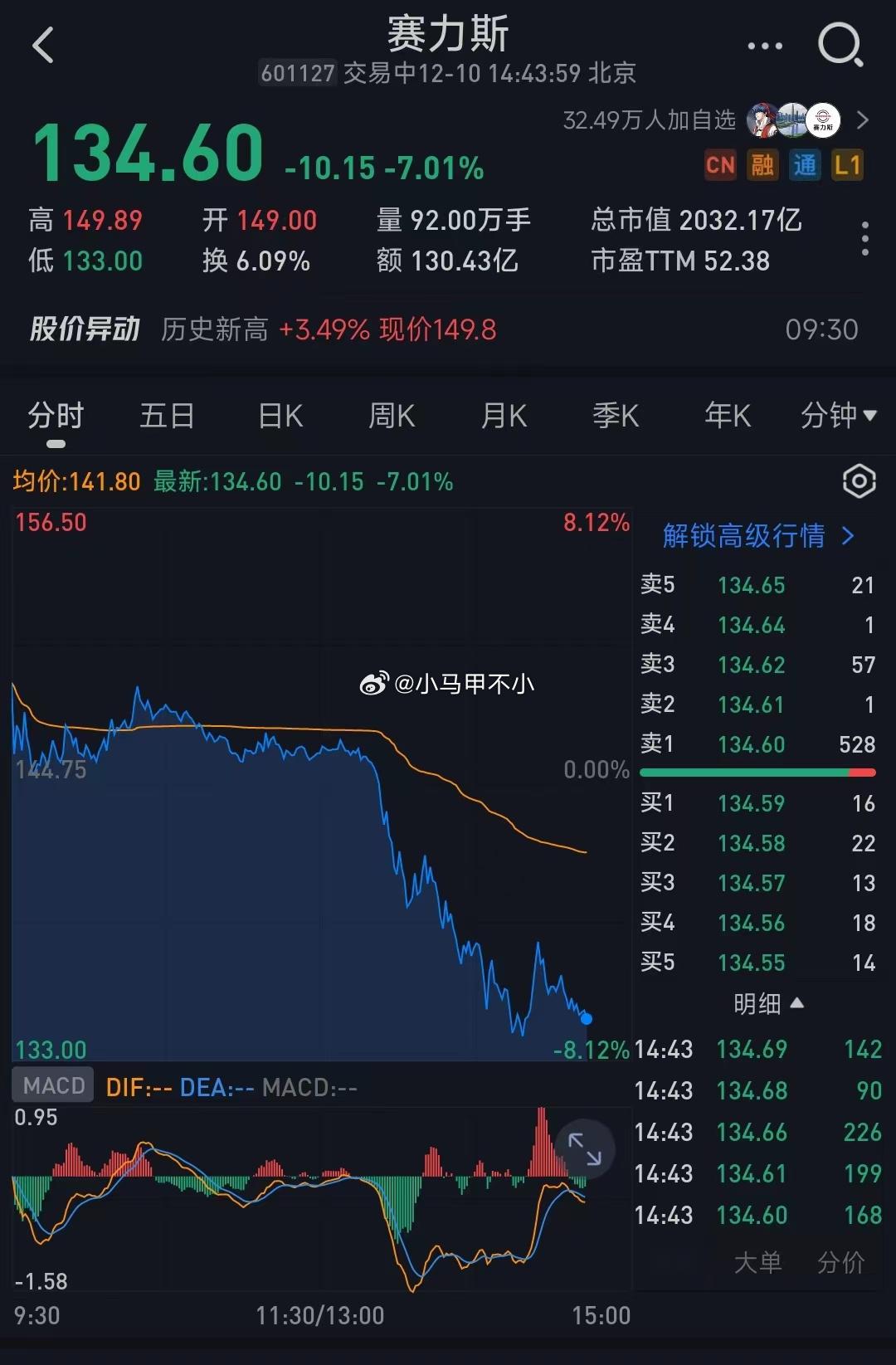Open the search magnifier icon

click(x=841, y=46)
